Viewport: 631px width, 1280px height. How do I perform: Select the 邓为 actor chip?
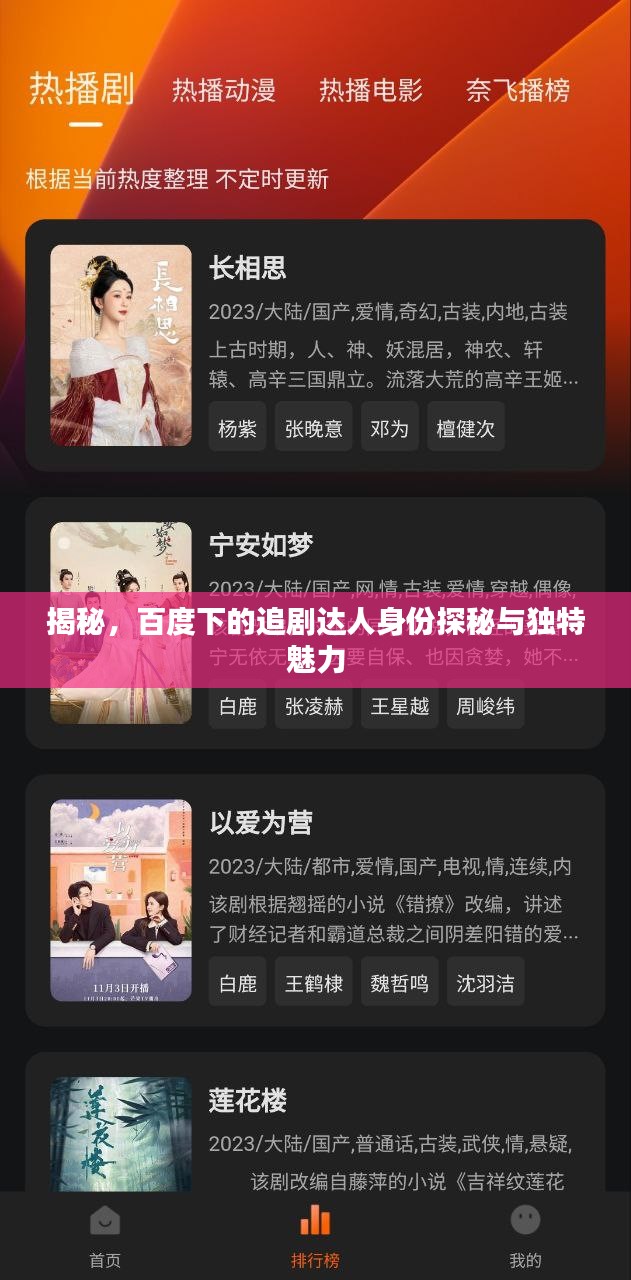[390, 428]
